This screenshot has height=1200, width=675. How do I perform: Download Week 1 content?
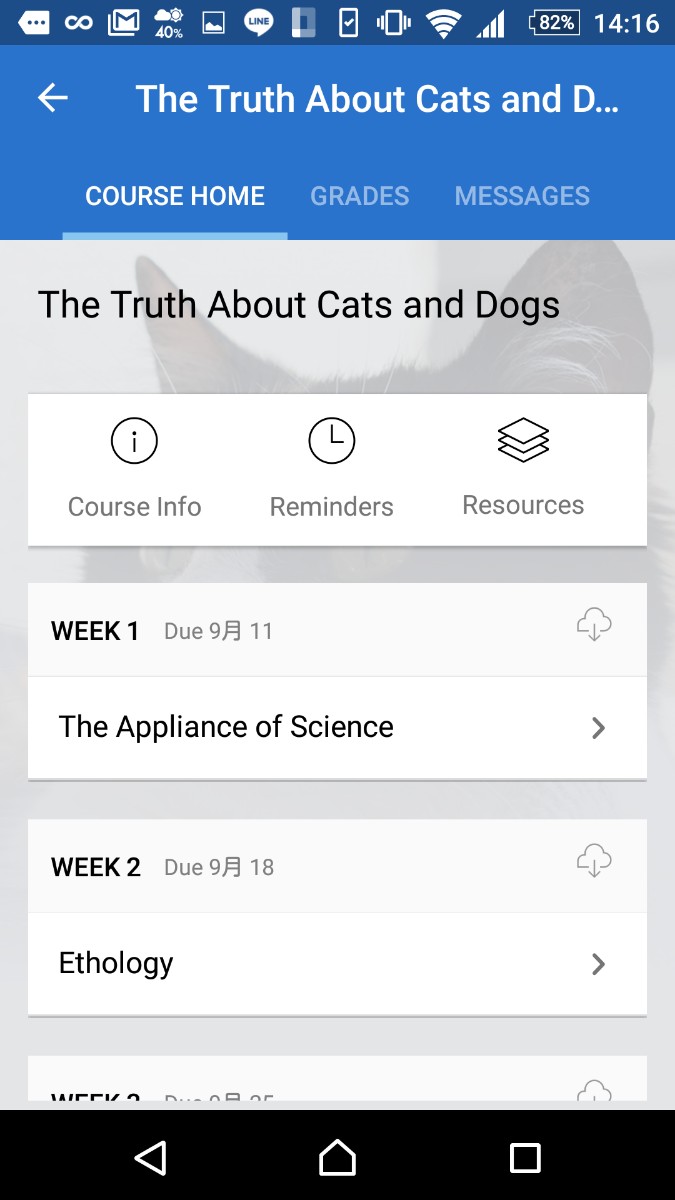(x=594, y=625)
